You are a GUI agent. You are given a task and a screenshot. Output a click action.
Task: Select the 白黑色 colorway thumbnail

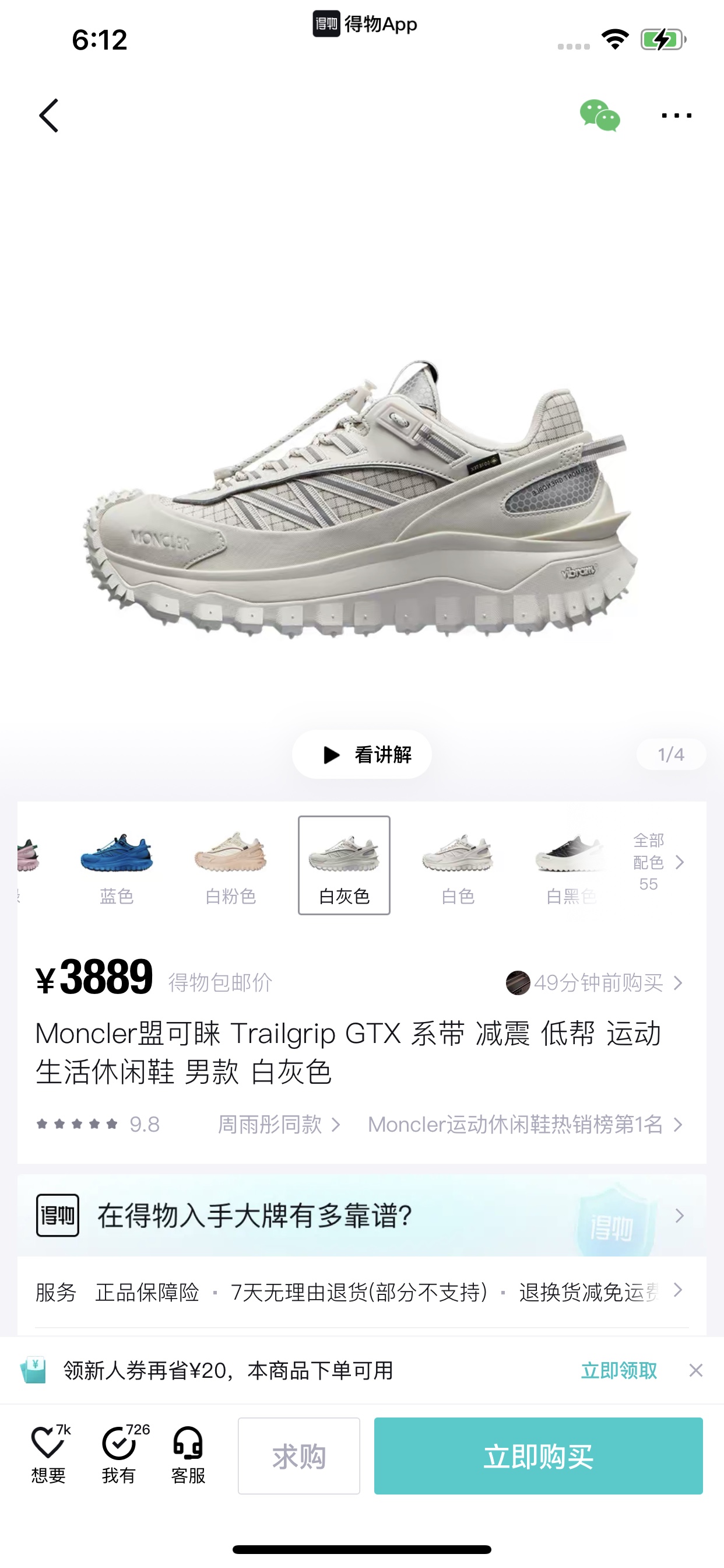pyautogui.click(x=571, y=865)
